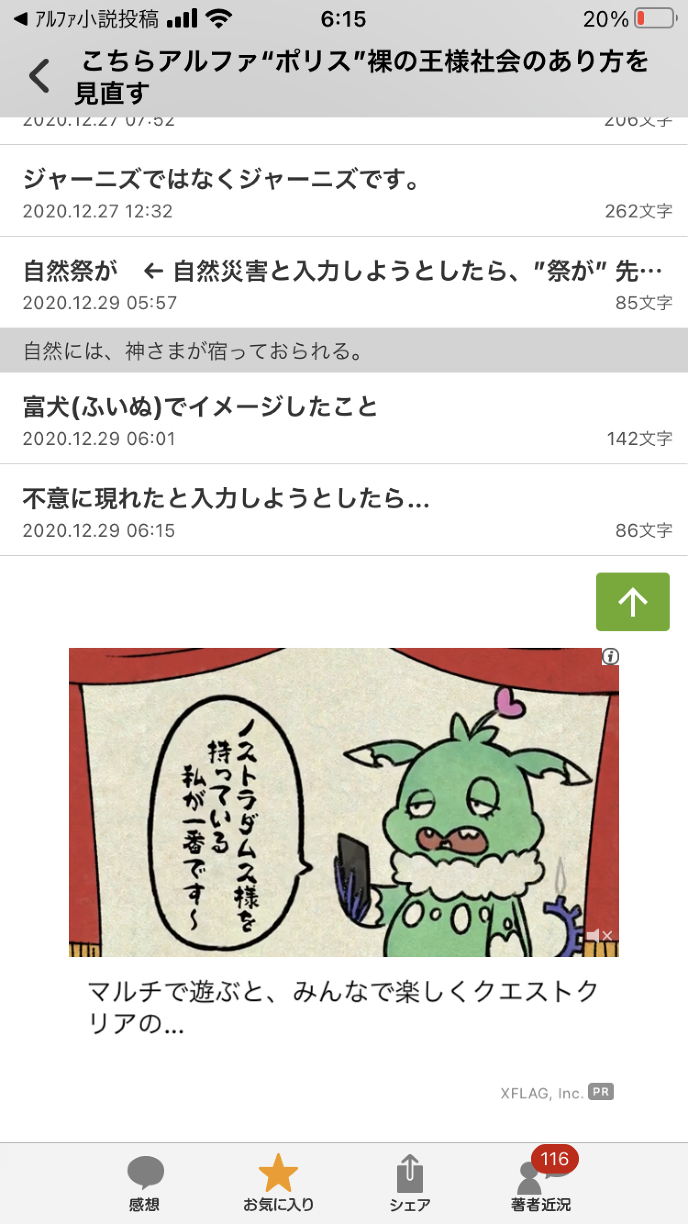Tap the シェア share button

tap(409, 1183)
